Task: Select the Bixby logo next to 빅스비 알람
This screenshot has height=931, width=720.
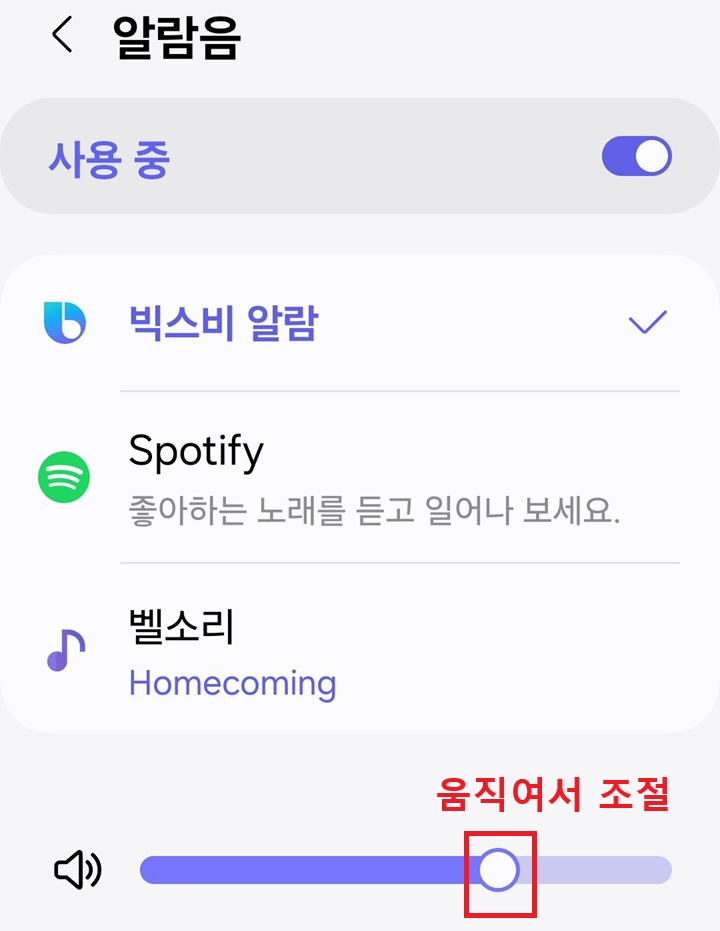Action: [x=64, y=321]
